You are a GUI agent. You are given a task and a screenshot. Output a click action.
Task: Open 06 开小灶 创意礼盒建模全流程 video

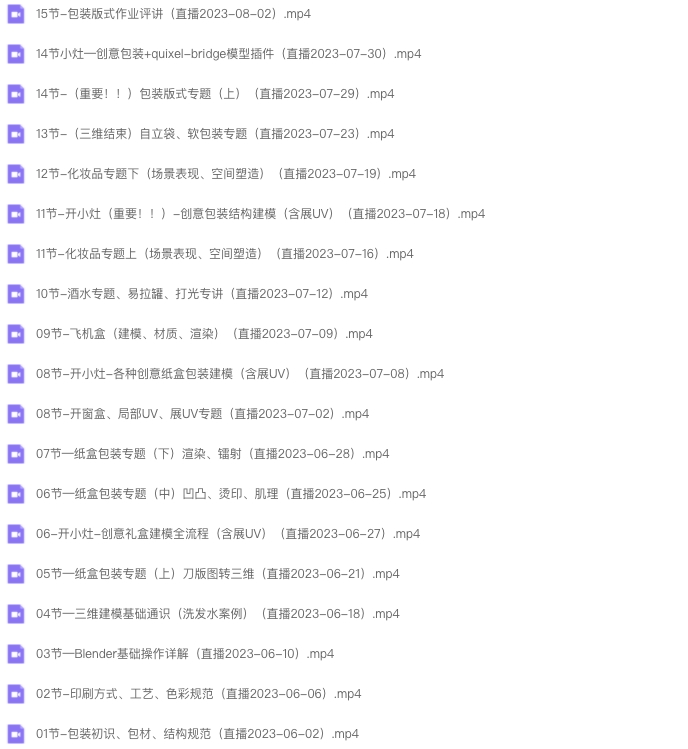coord(227,534)
